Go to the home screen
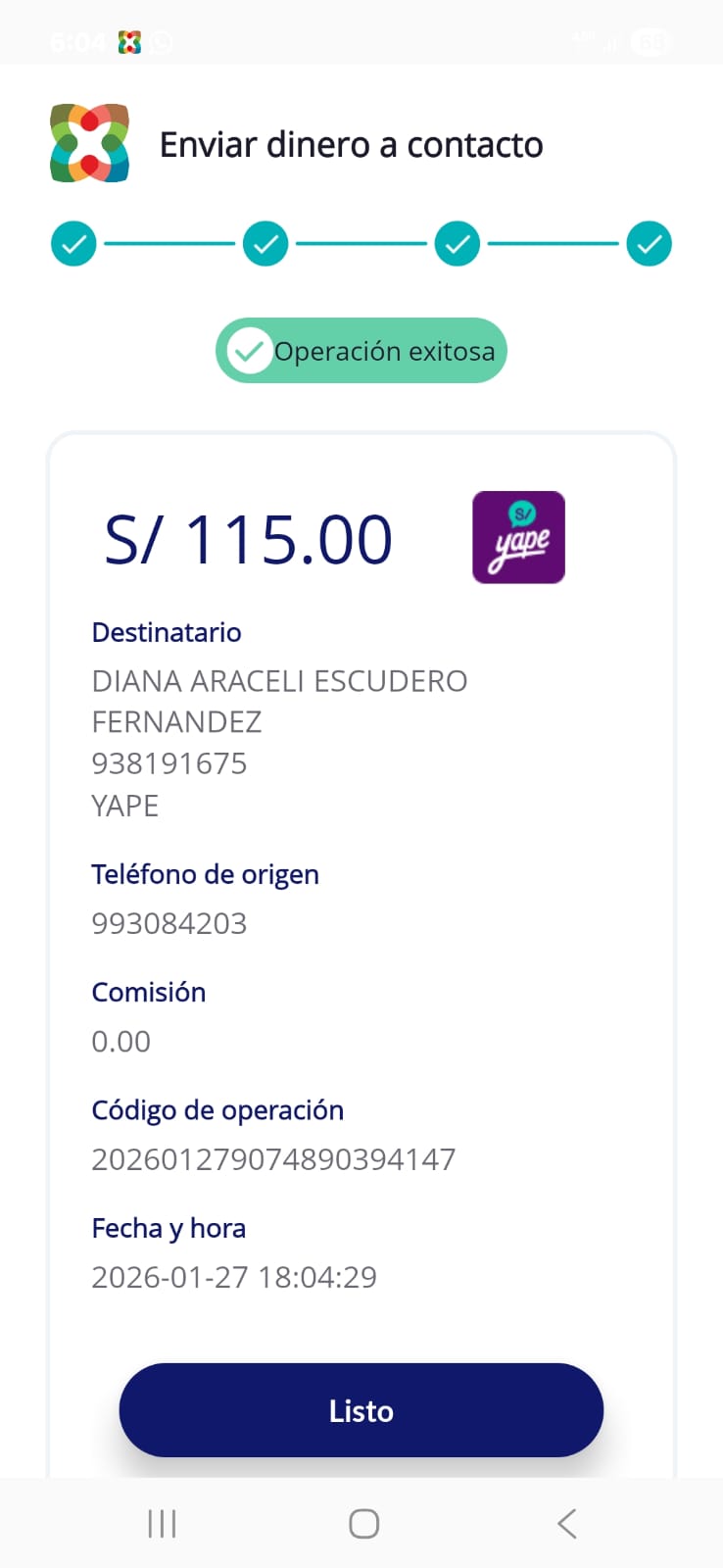Image resolution: width=723 pixels, height=1568 pixels. (x=363, y=1524)
